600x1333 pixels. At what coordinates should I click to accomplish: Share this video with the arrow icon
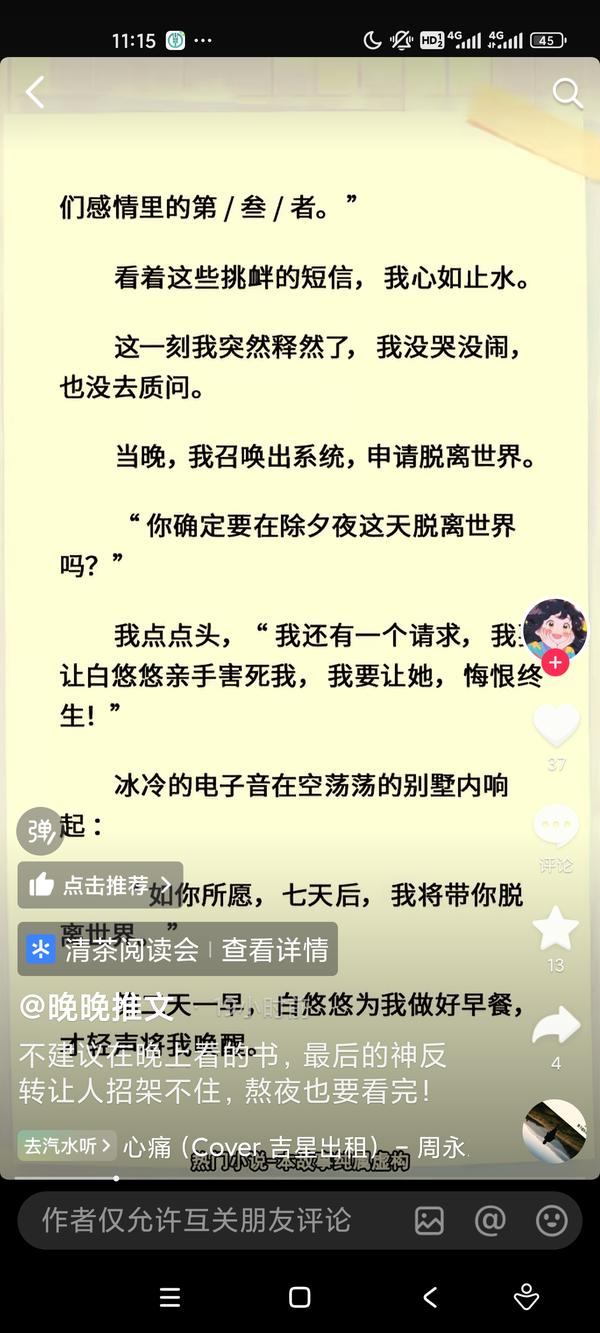click(556, 1026)
